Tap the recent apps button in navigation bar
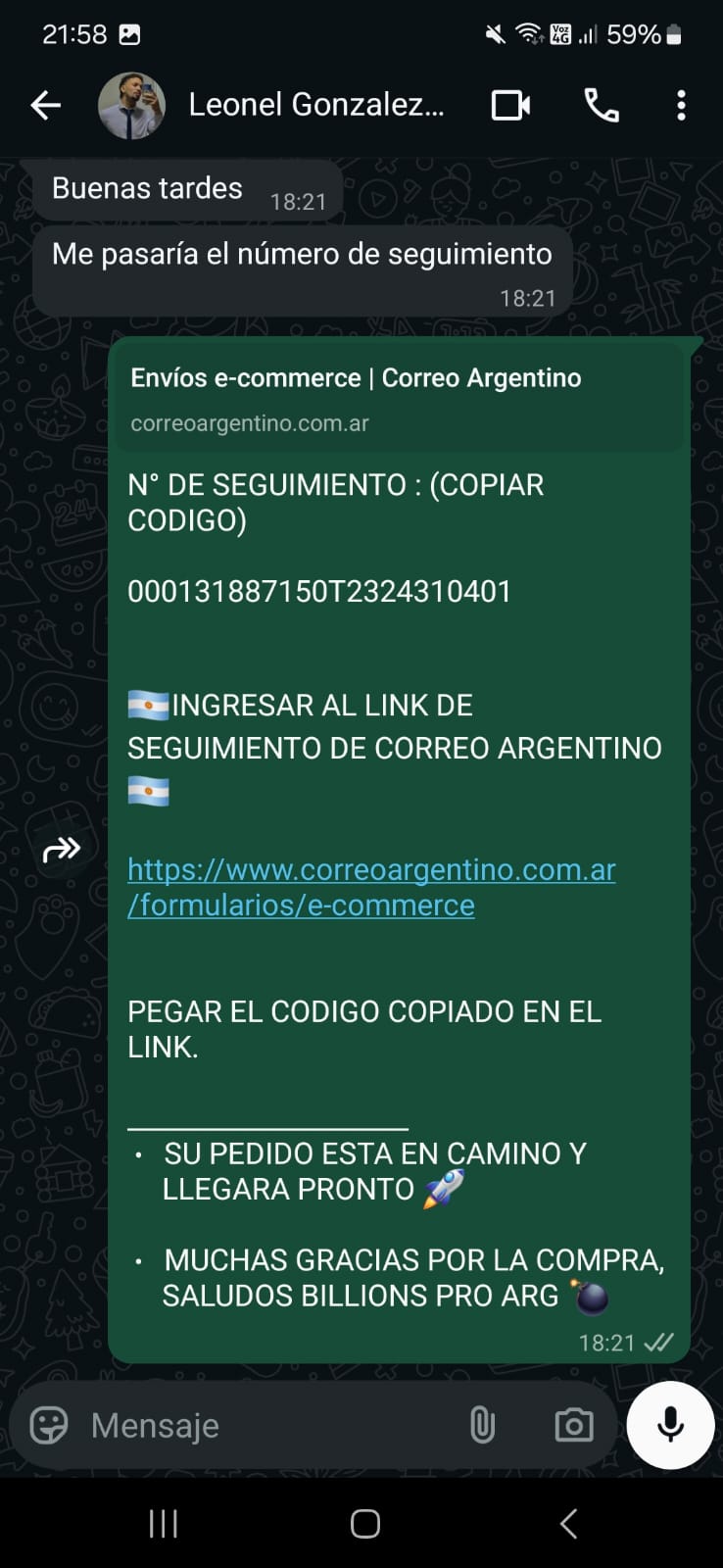Viewport: 723px width, 1568px height. coord(162,1523)
